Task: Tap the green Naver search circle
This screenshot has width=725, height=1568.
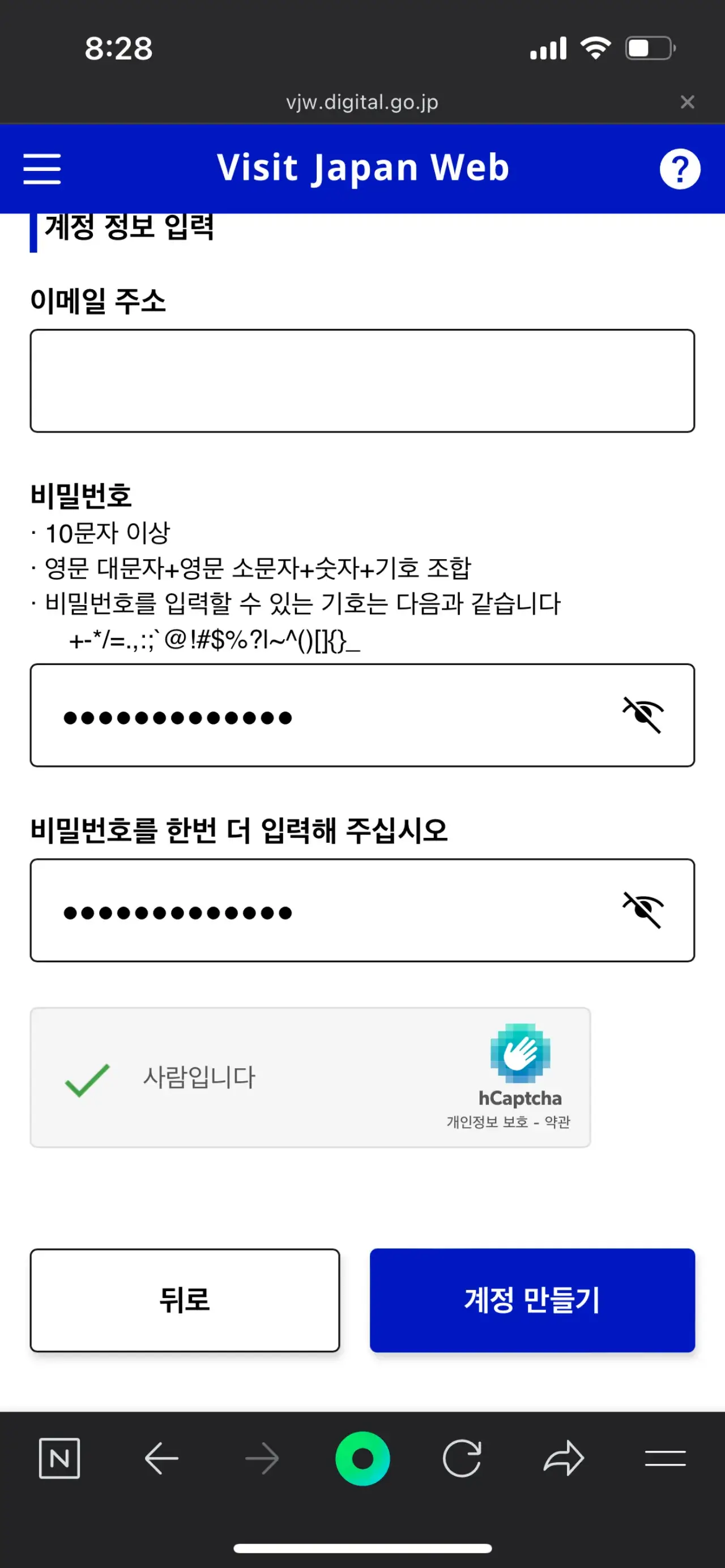Action: coord(362,1458)
